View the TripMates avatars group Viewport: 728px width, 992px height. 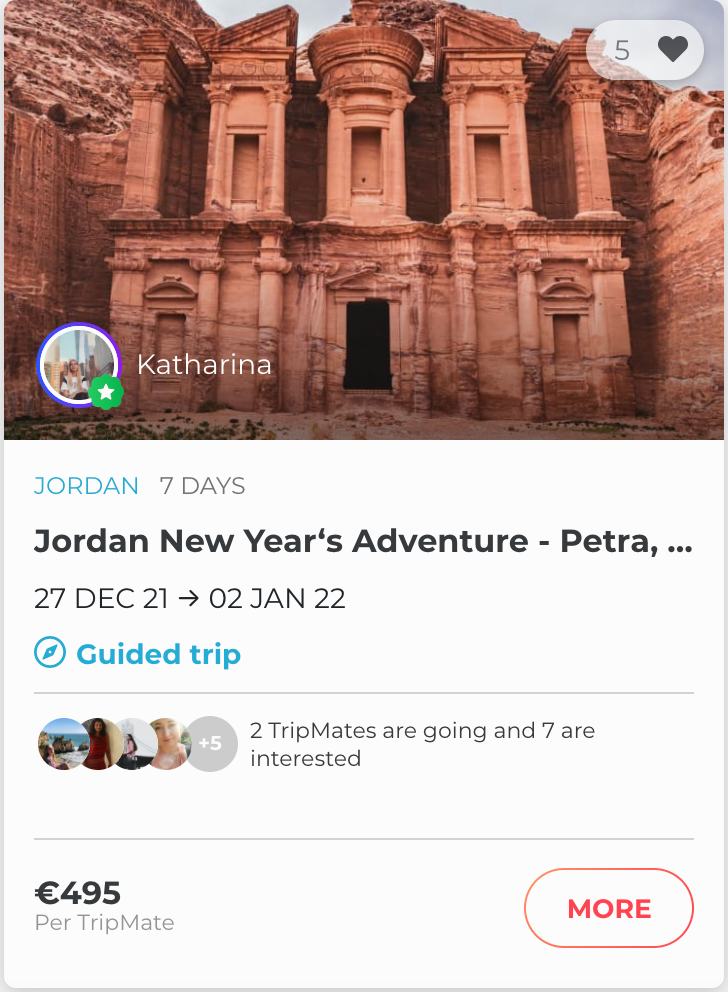coord(137,744)
